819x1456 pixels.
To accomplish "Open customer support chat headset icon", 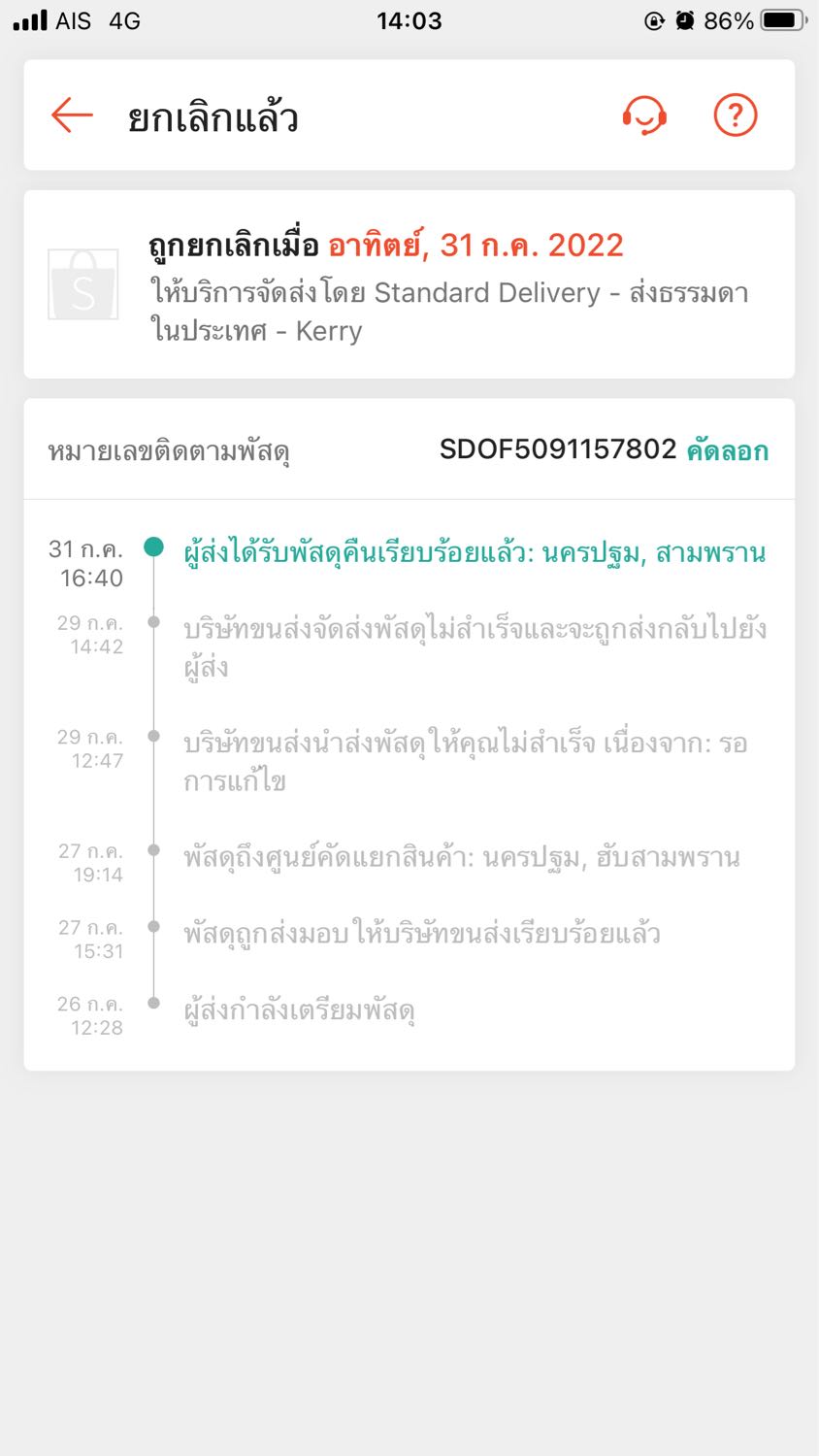I will pyautogui.click(x=644, y=116).
